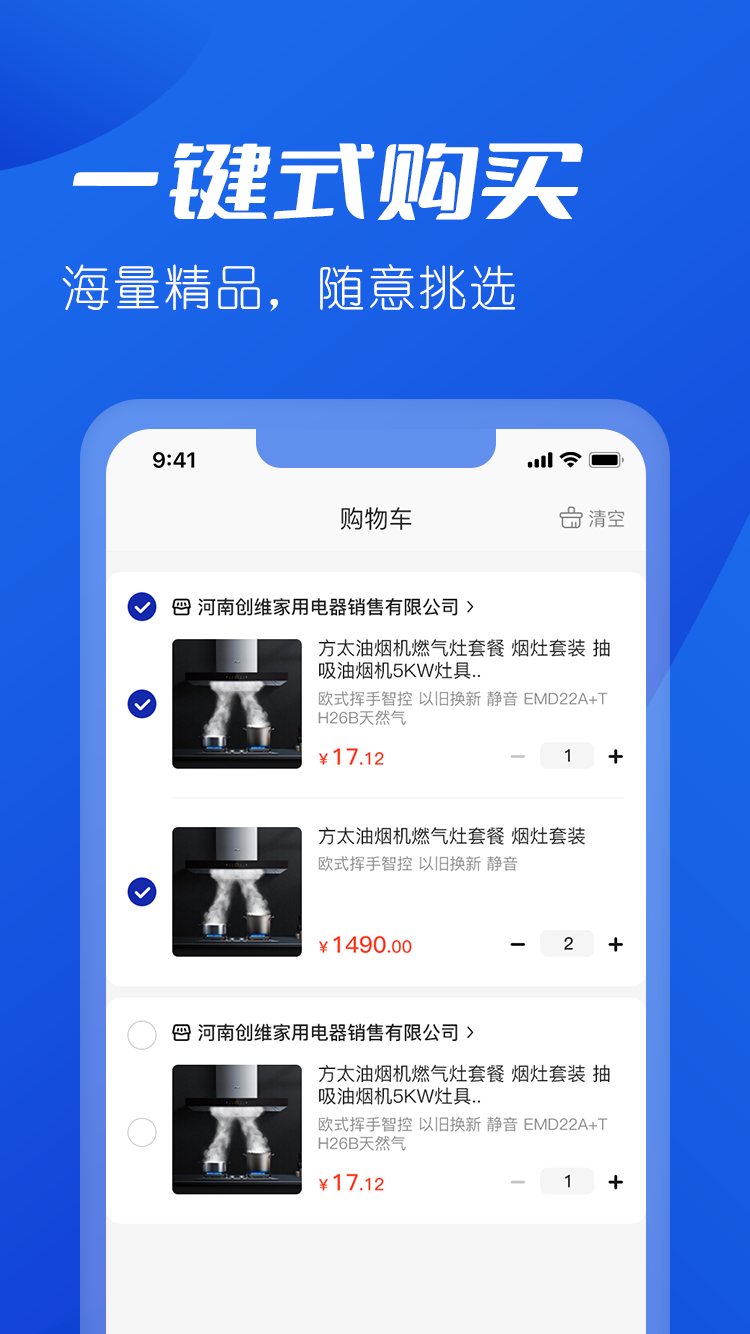Open the second store page using its arrow chevron
The width and height of the screenshot is (750, 1334).
pos(472,1034)
